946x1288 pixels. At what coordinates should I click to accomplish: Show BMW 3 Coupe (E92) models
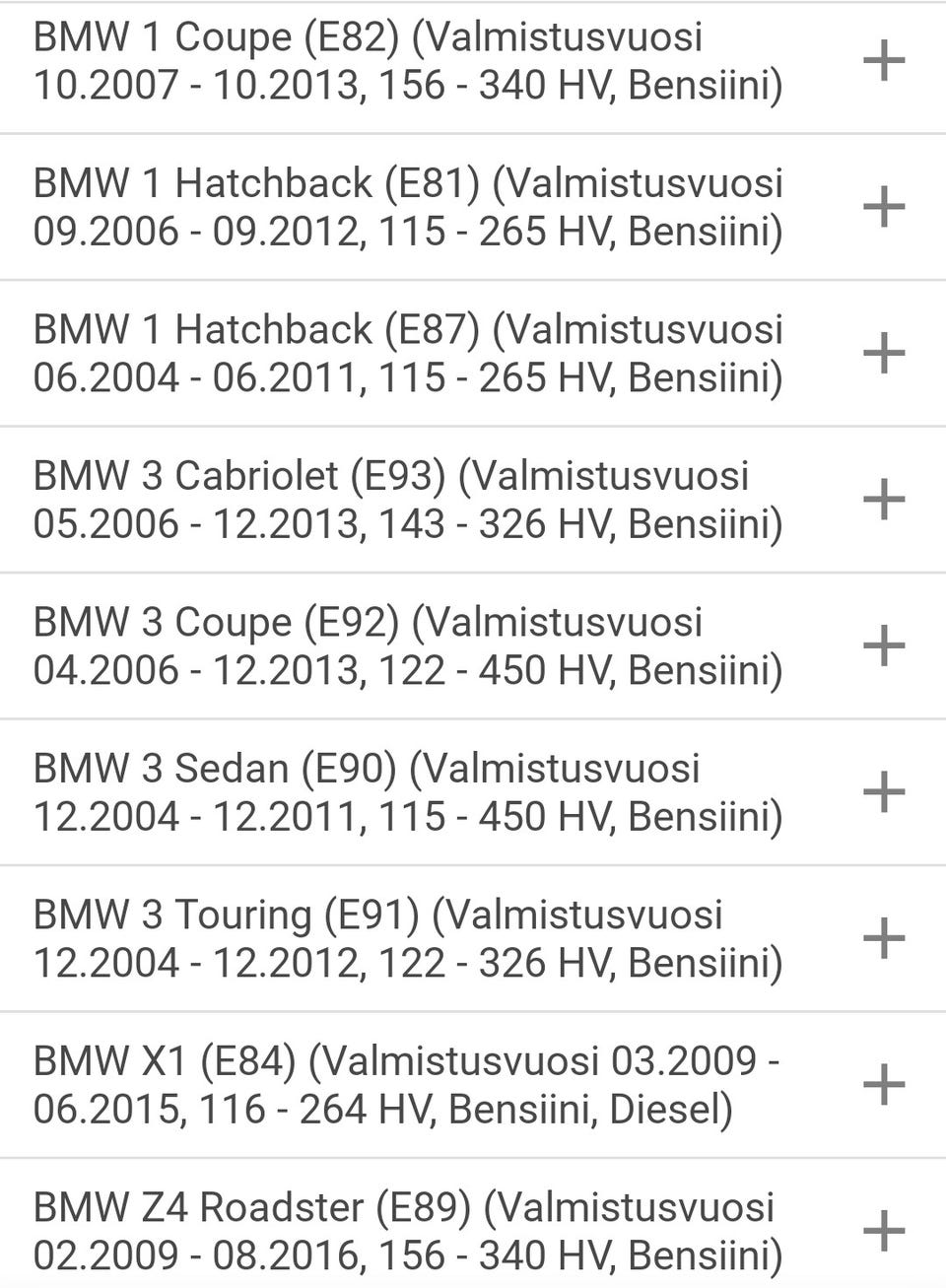883,645
